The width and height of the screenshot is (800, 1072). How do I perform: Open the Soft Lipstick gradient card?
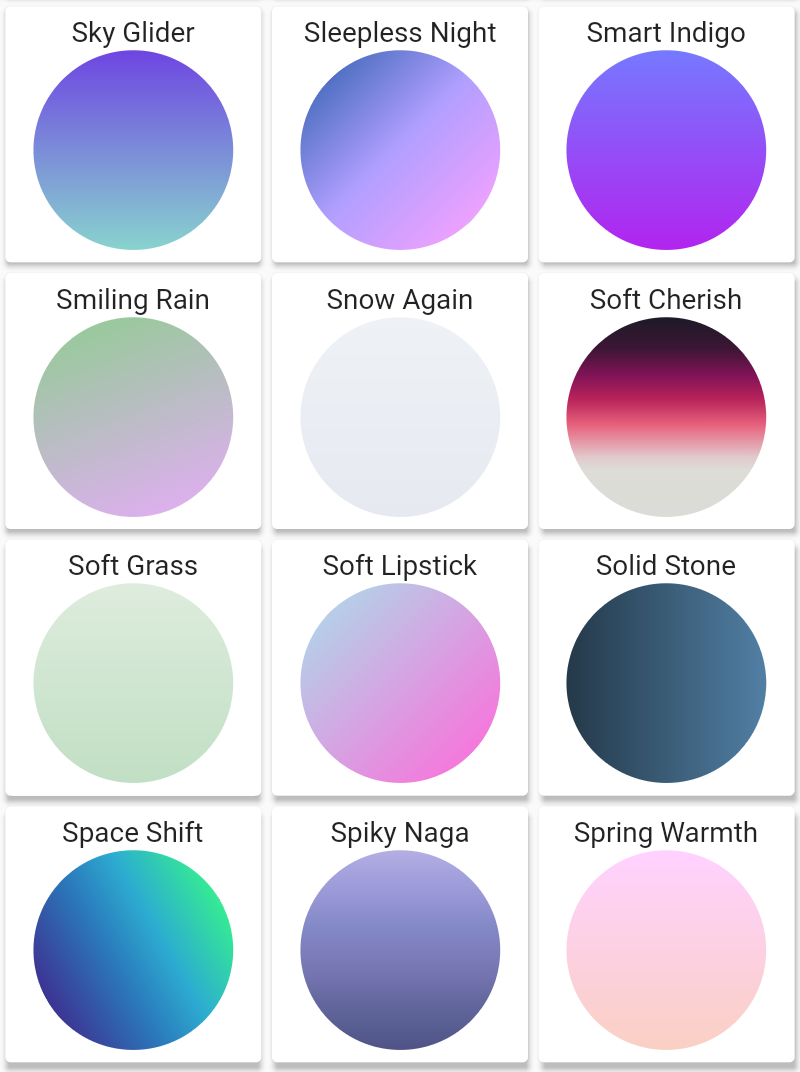[x=400, y=683]
